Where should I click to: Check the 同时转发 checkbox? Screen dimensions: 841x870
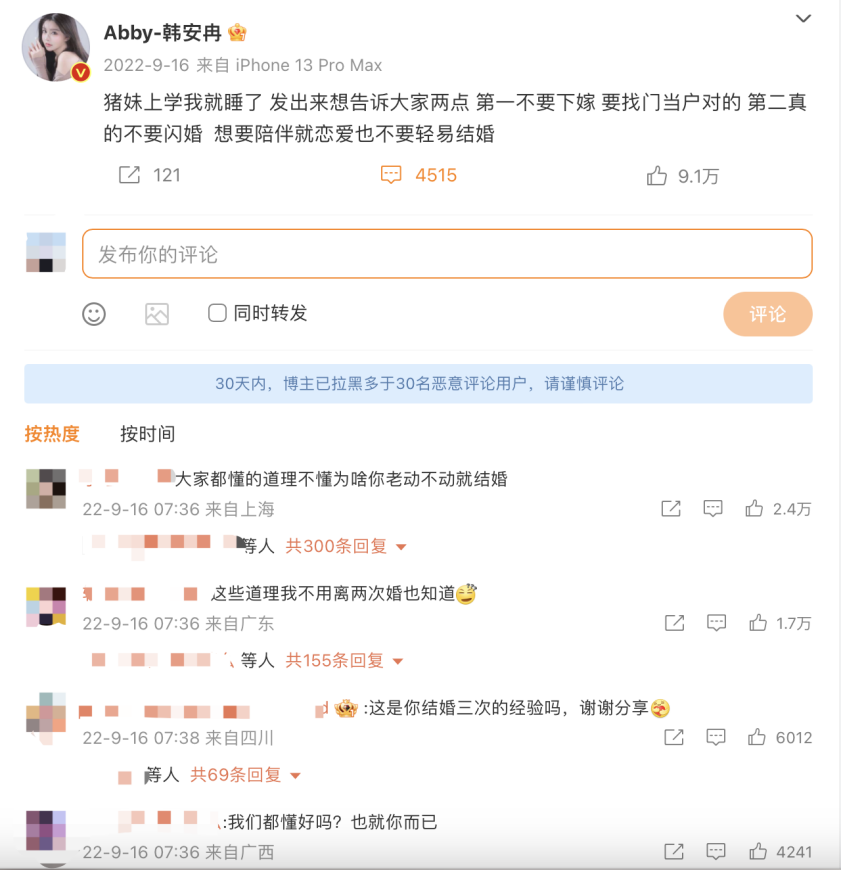tap(217, 313)
